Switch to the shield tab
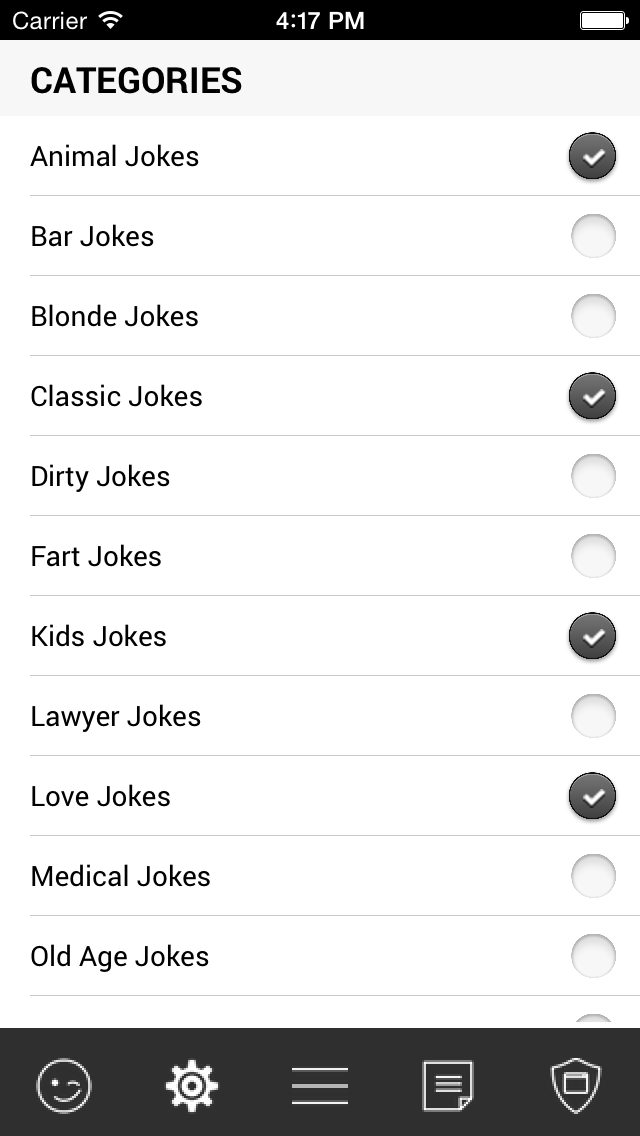This screenshot has width=640, height=1136. [576, 1085]
